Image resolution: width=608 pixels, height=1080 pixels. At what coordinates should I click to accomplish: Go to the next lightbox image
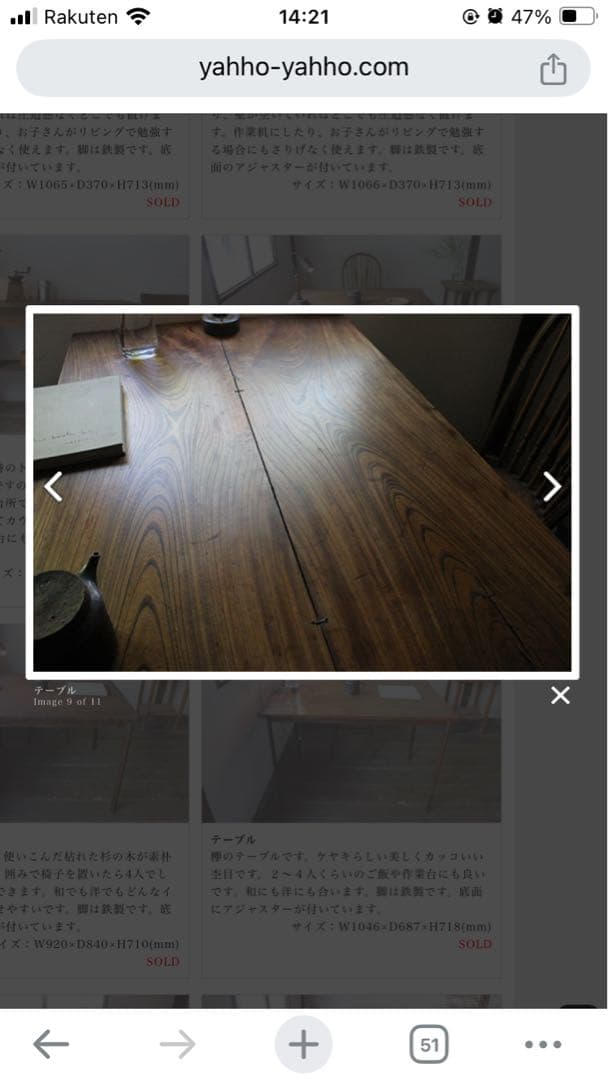coord(551,487)
